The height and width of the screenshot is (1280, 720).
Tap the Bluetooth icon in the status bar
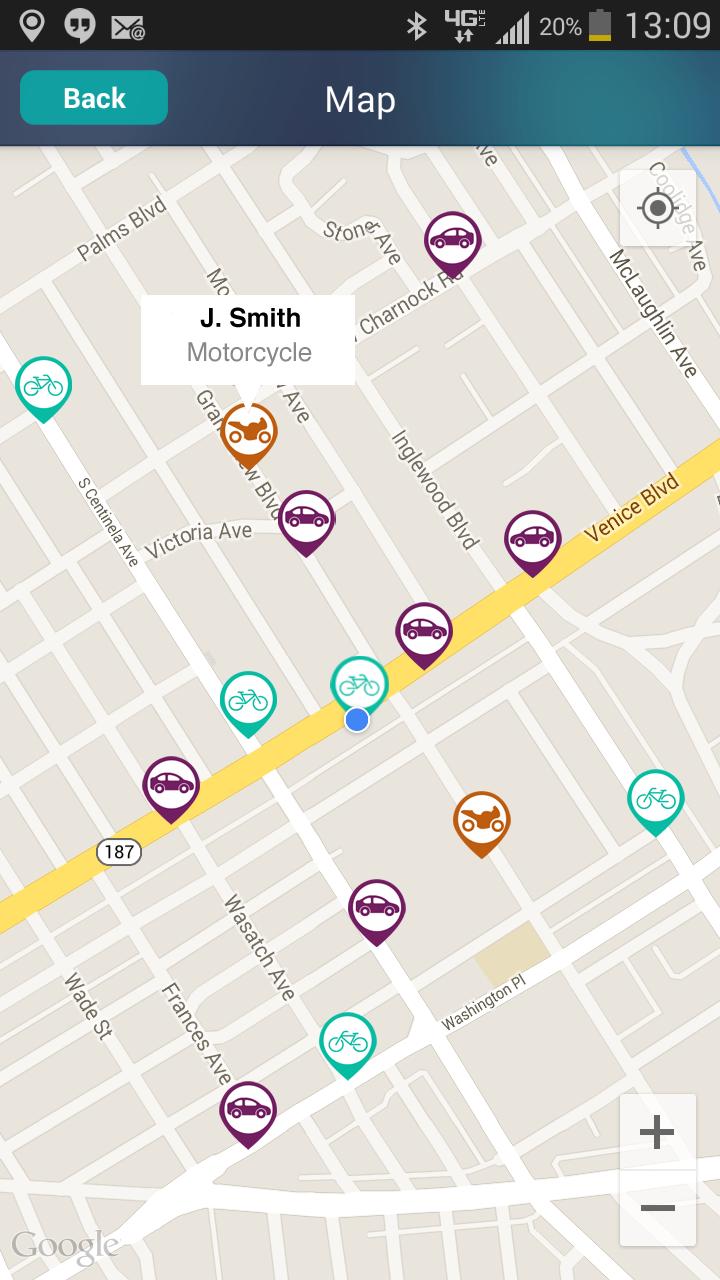[419, 26]
